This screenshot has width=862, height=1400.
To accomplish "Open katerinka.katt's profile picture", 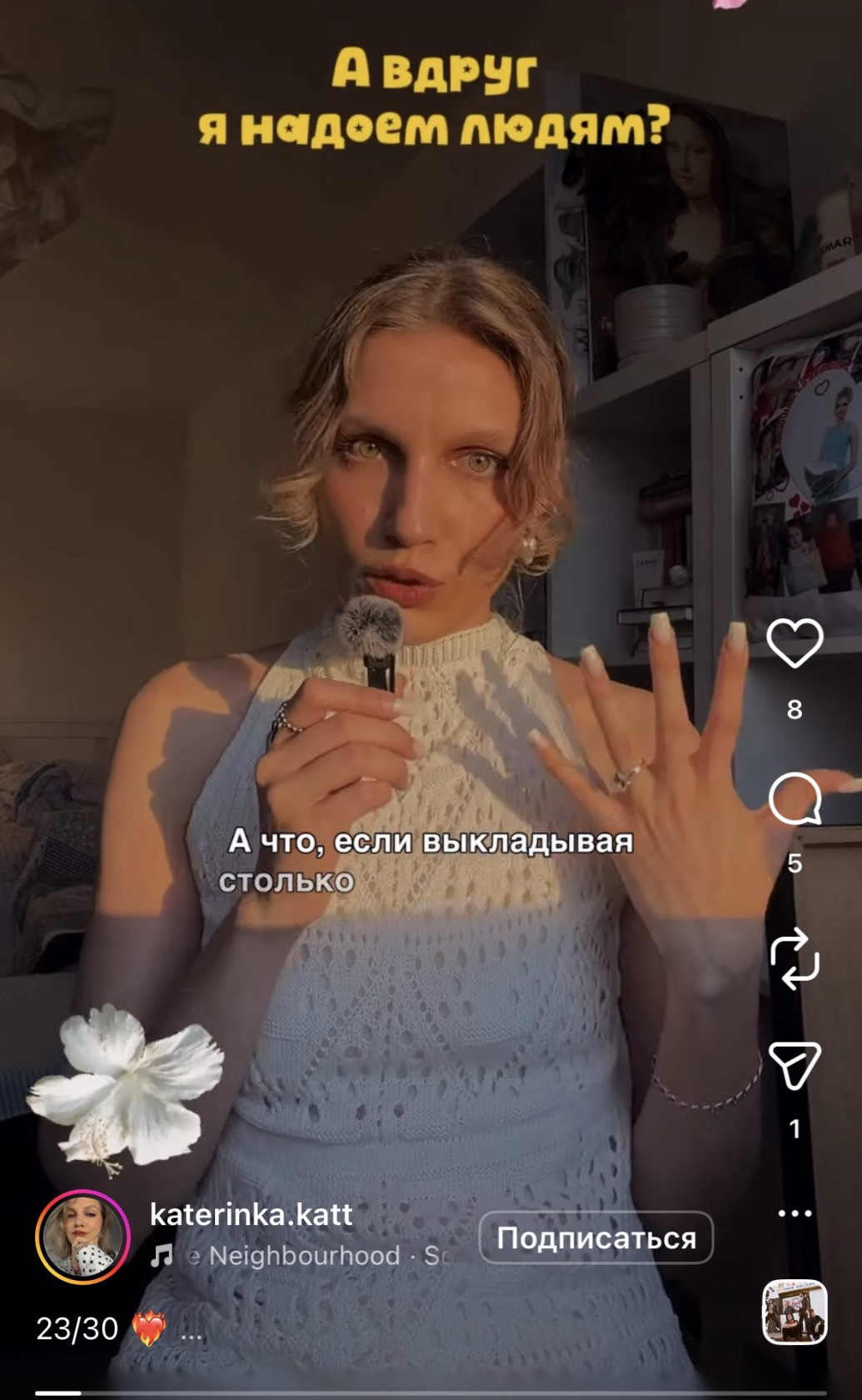I will click(82, 1237).
